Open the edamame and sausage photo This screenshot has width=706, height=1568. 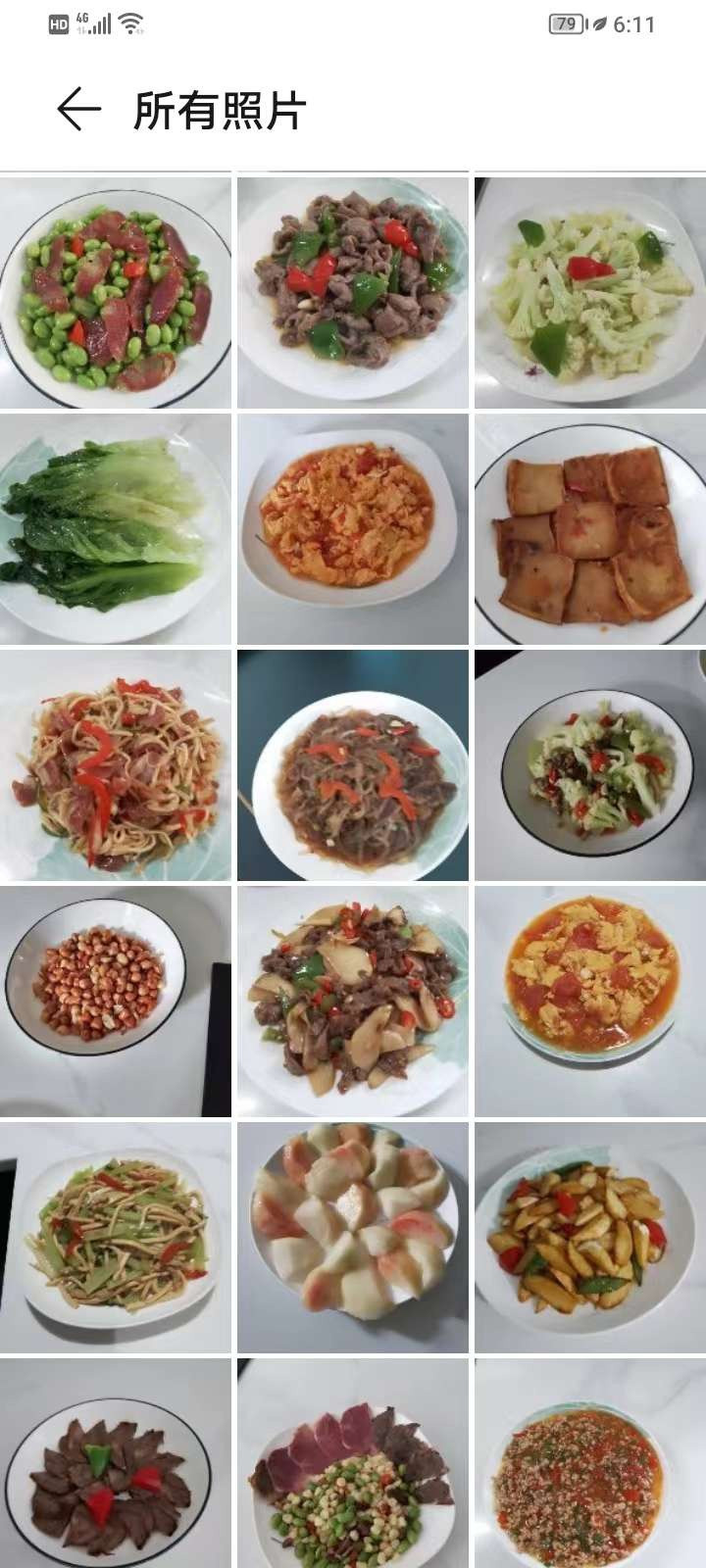116,292
